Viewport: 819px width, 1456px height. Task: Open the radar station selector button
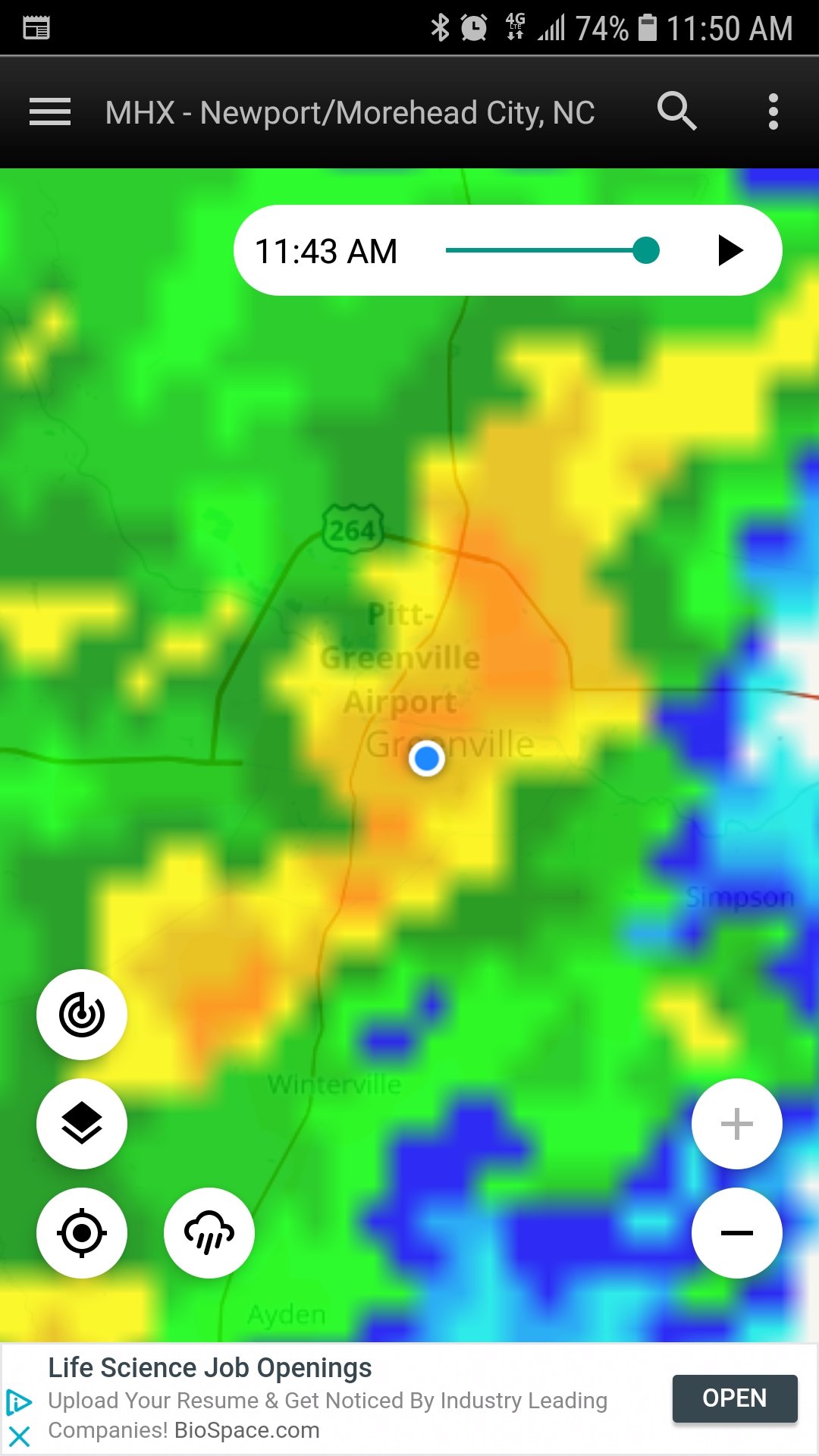pos(82,1015)
